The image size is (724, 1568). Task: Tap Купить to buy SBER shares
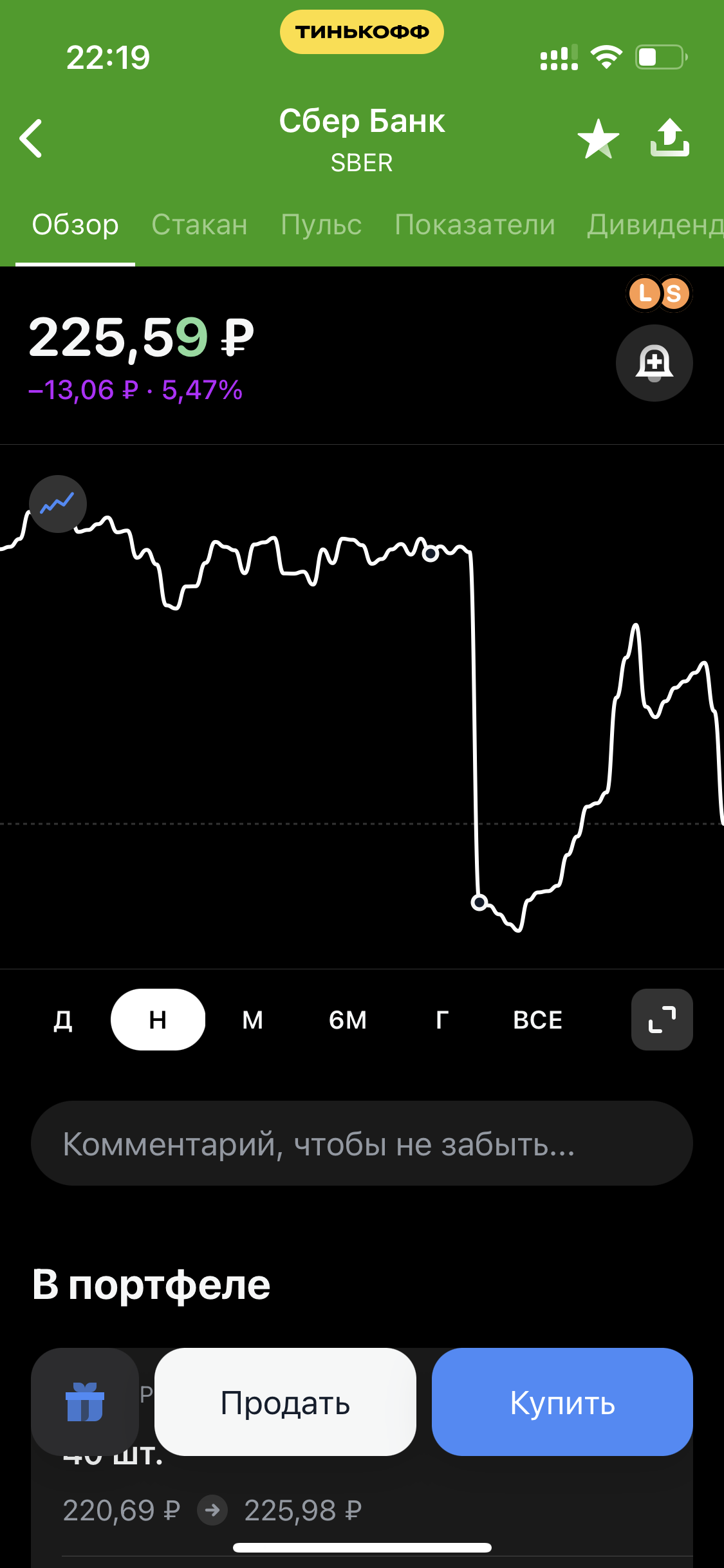point(562,1402)
